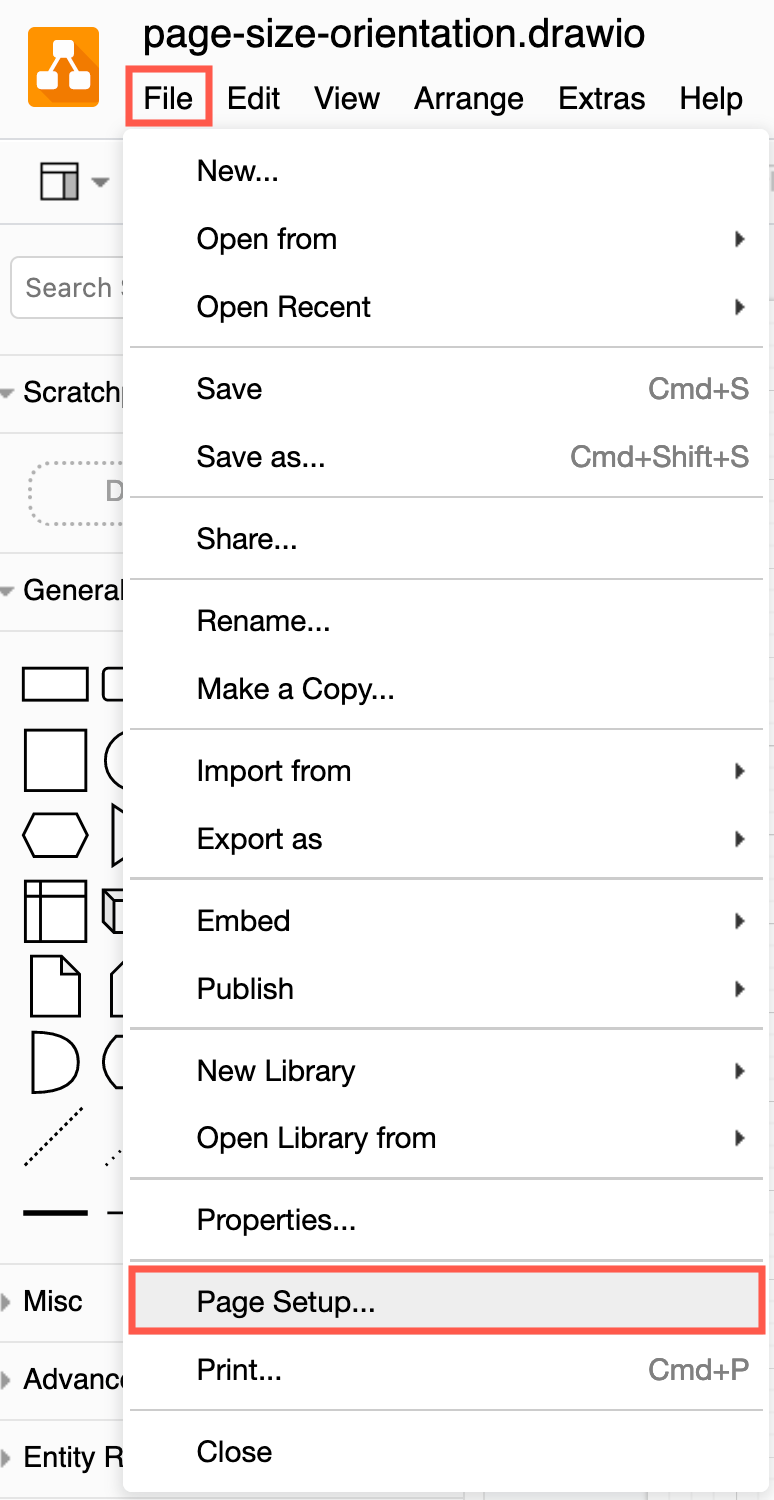Image resolution: width=774 pixels, height=1500 pixels.
Task: Open the Open Recent submenu
Action: pyautogui.click(x=284, y=307)
